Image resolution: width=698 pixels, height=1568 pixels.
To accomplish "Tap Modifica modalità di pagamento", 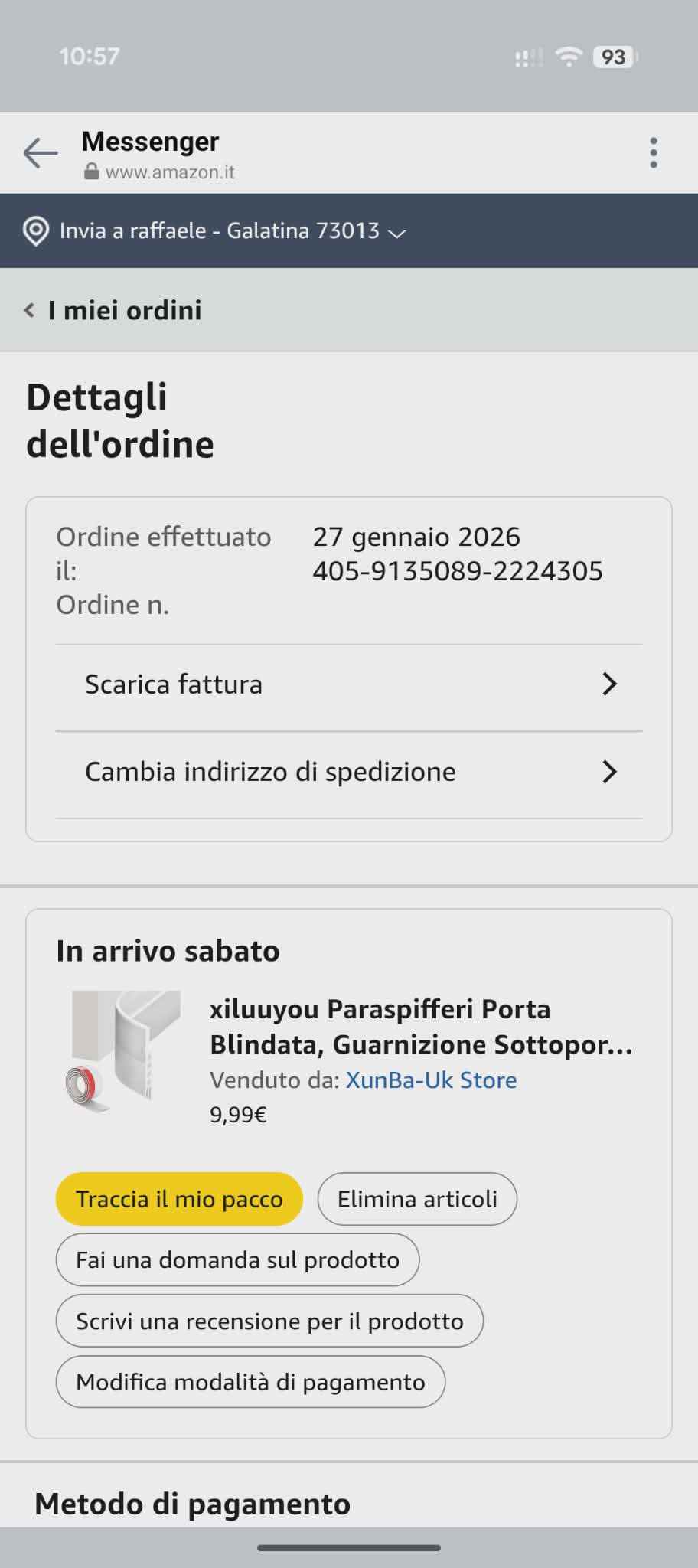I will (x=250, y=1382).
